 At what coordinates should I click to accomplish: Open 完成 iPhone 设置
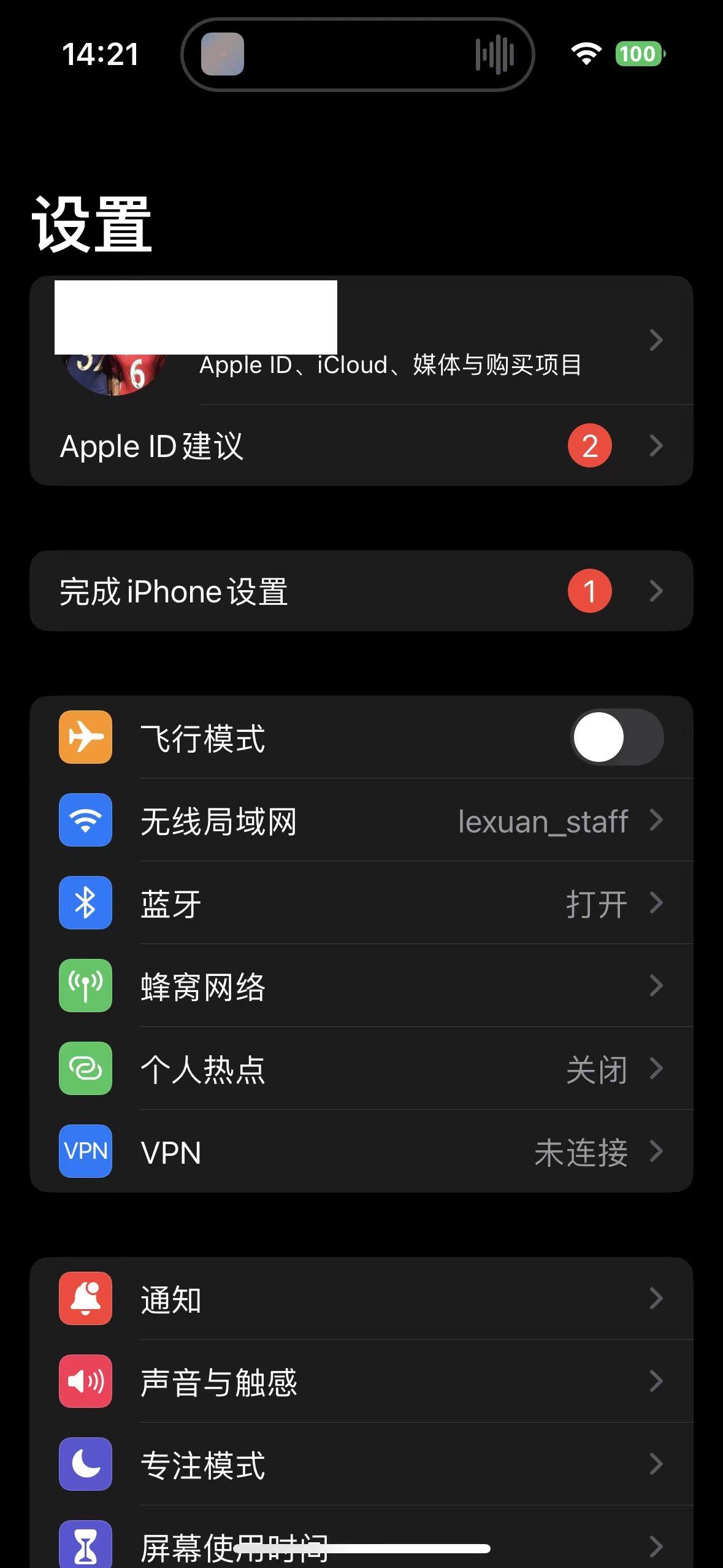point(361,591)
